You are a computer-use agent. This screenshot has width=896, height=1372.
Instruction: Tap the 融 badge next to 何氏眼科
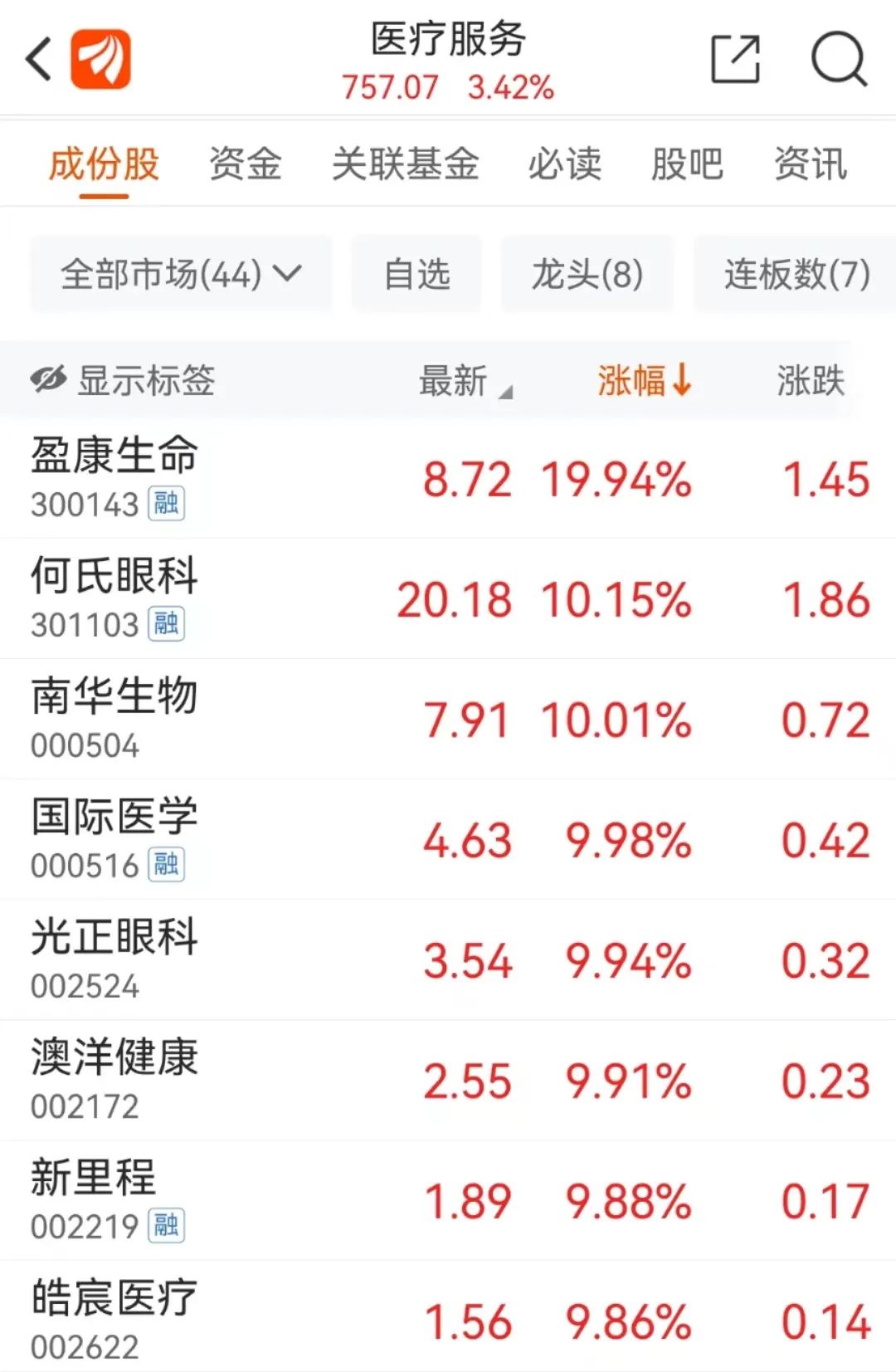click(x=166, y=625)
